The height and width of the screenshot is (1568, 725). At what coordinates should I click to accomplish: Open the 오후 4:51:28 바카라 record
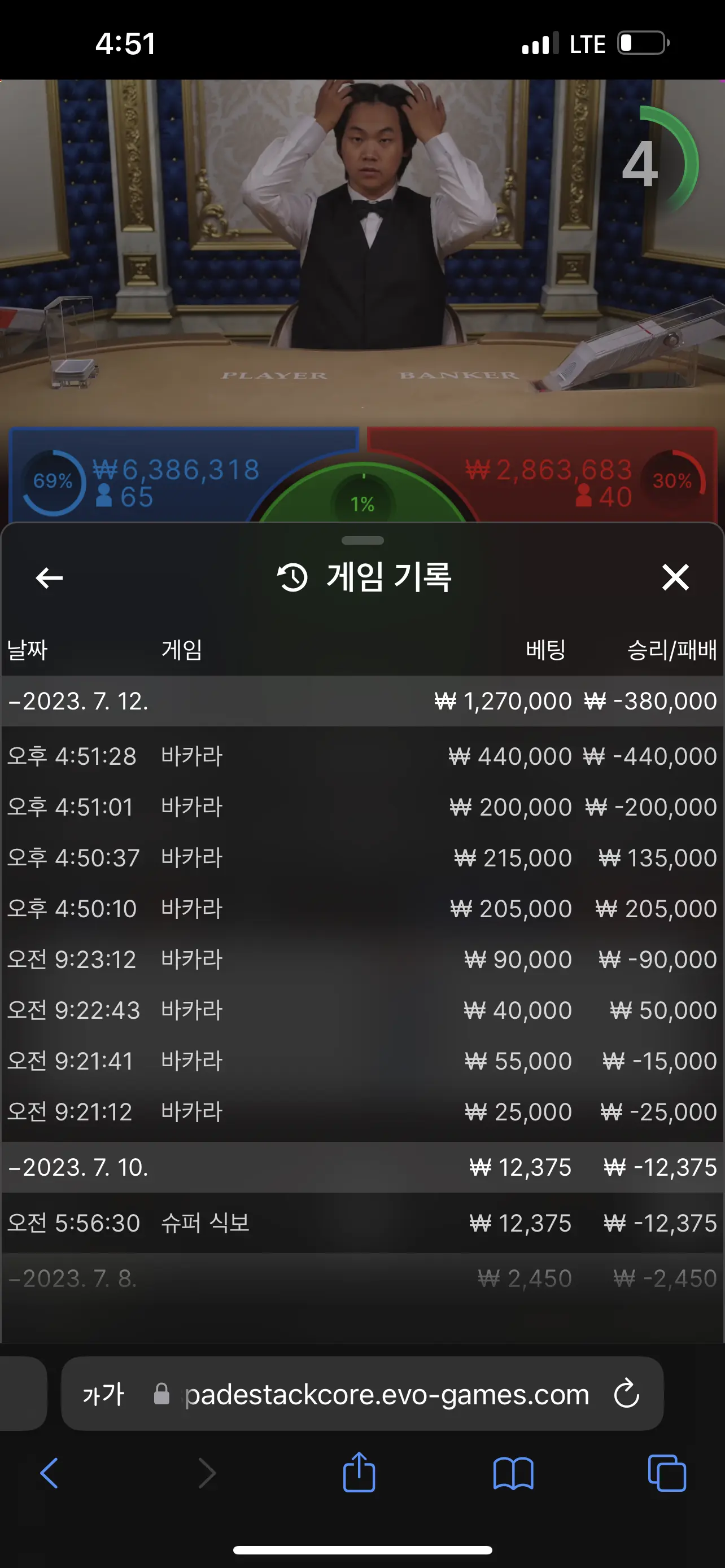pos(362,756)
